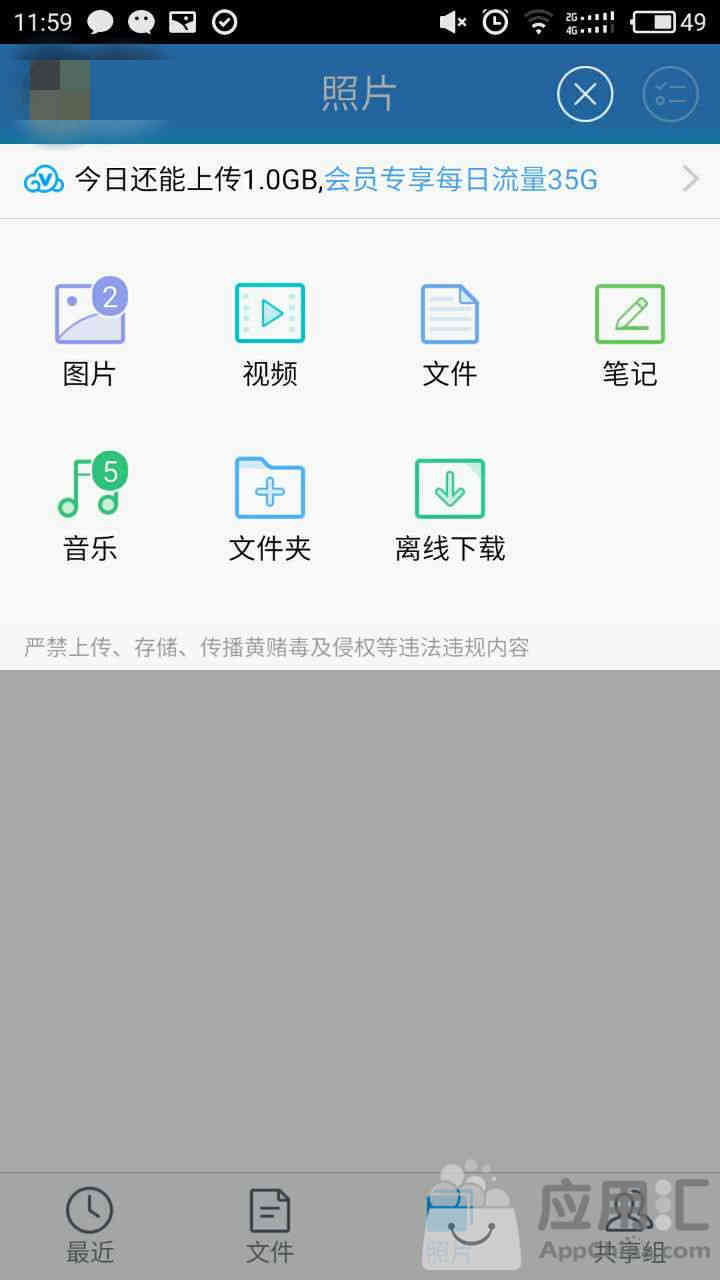Switch to the 最近 tab
Image resolution: width=720 pixels, height=1280 pixels.
90,1225
